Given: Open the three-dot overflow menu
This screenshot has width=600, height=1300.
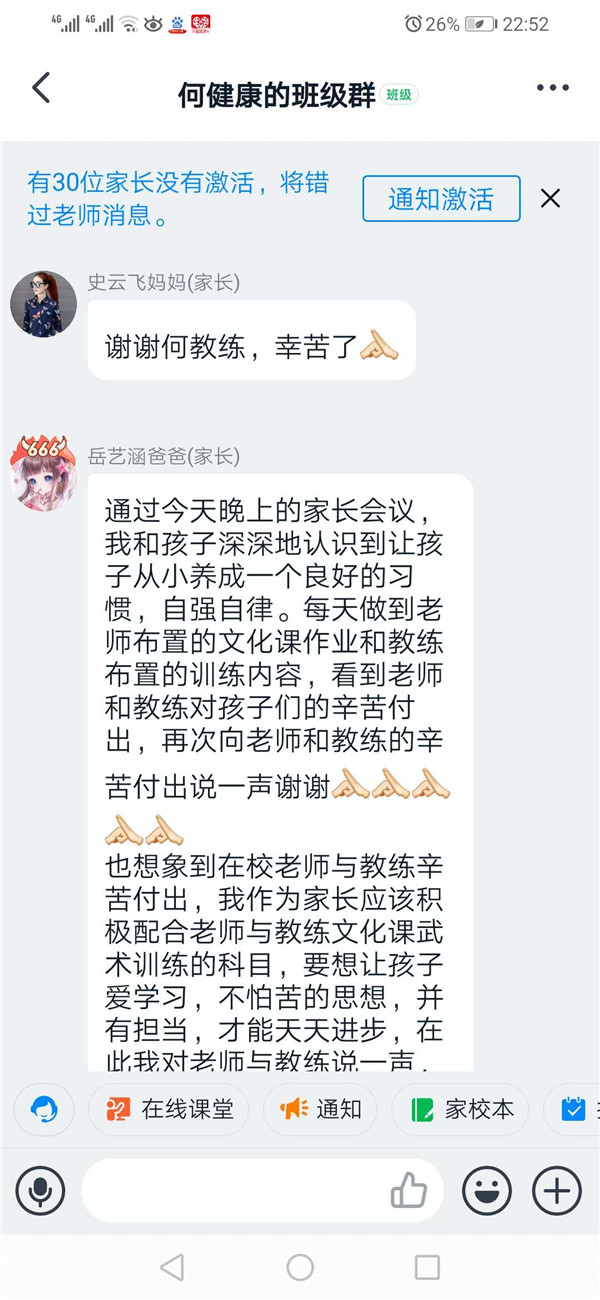Looking at the screenshot, I should (x=552, y=89).
